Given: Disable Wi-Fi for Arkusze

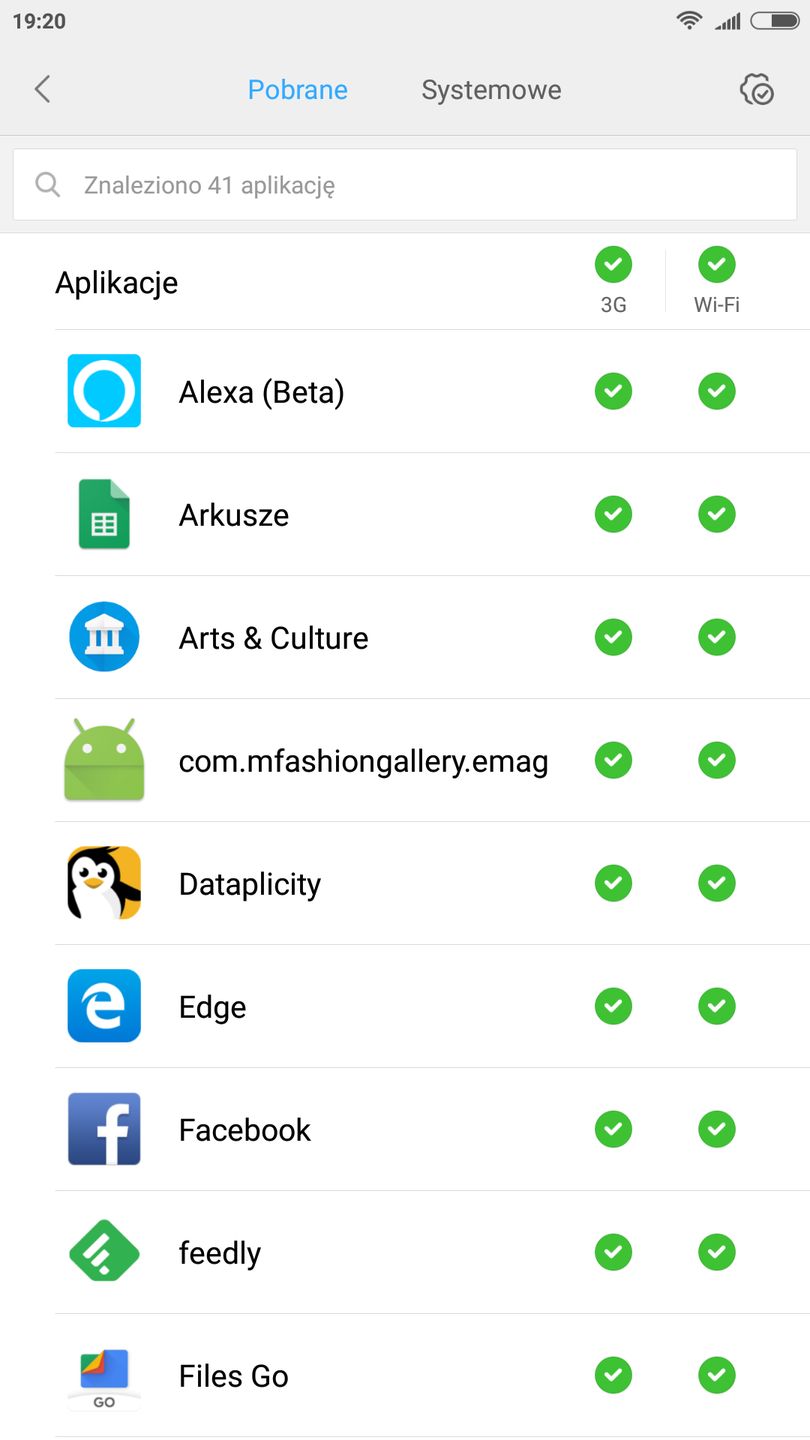Looking at the screenshot, I should coord(716,514).
